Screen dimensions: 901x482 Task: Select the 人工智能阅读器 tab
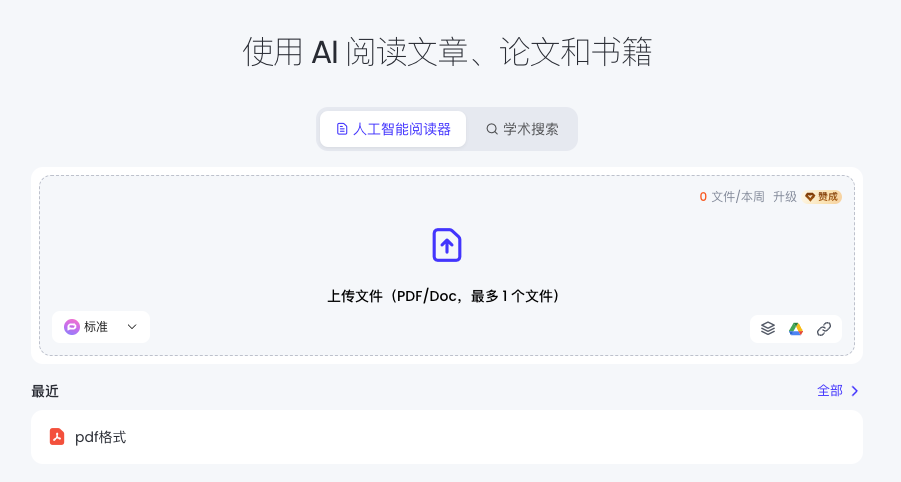(x=393, y=129)
